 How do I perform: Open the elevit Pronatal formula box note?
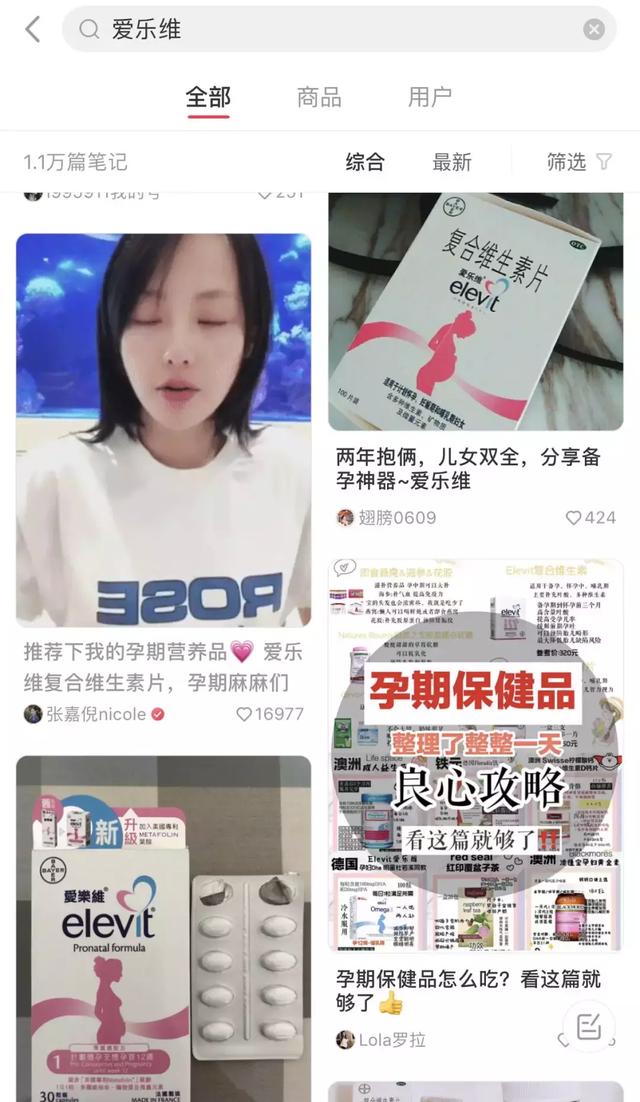pyautogui.click(x=163, y=920)
